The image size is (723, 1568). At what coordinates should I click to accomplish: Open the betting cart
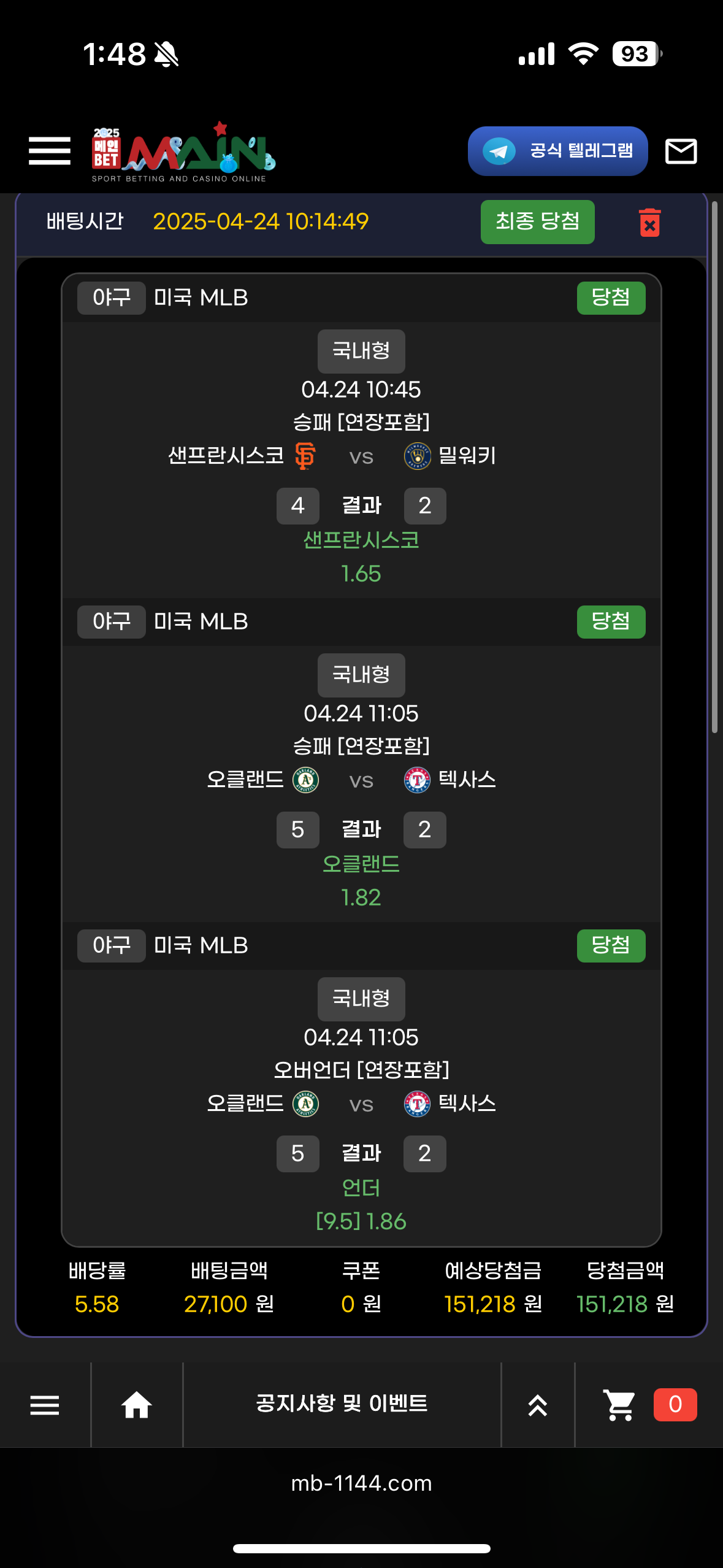619,1405
